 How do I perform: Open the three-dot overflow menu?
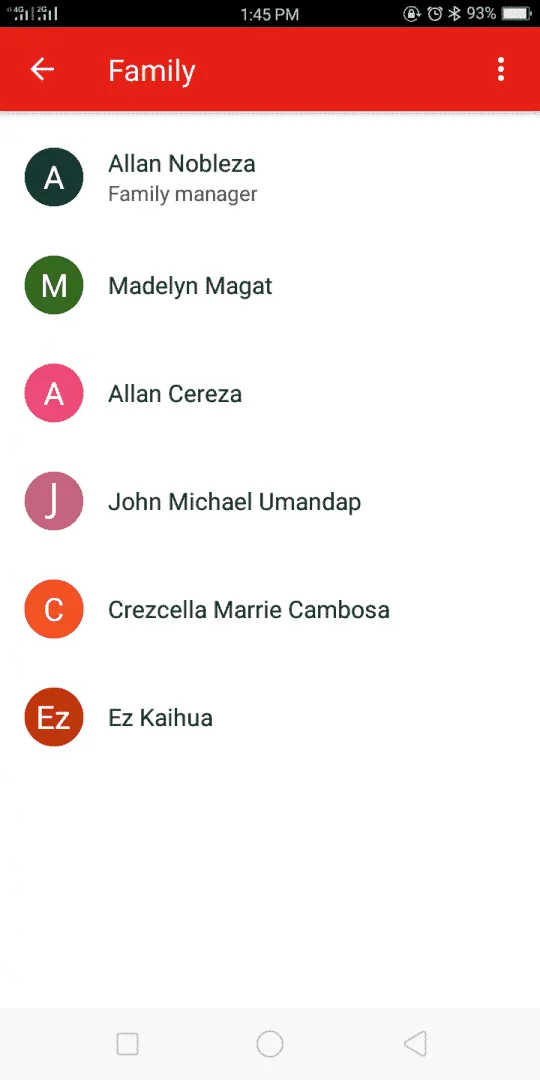501,70
